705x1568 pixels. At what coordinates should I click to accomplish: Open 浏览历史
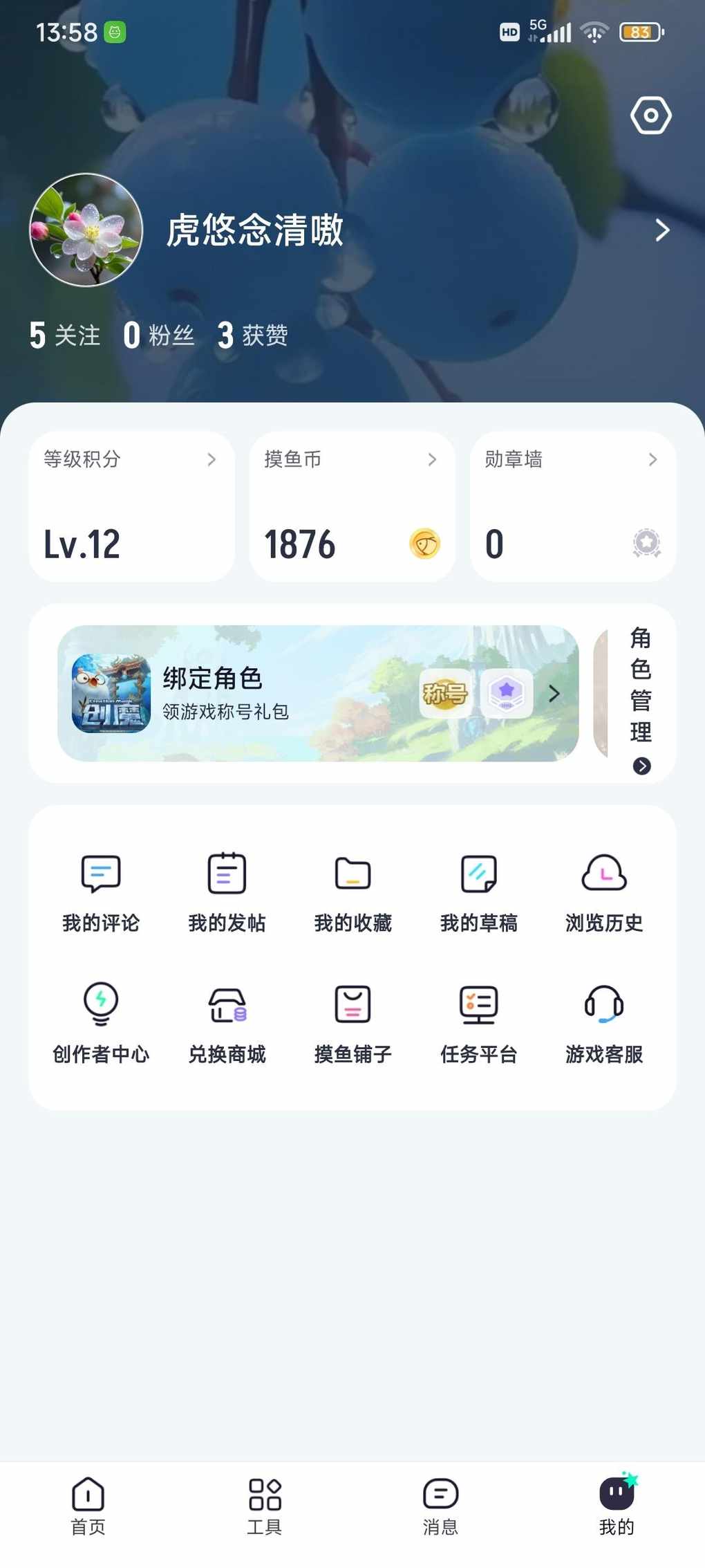[604, 892]
